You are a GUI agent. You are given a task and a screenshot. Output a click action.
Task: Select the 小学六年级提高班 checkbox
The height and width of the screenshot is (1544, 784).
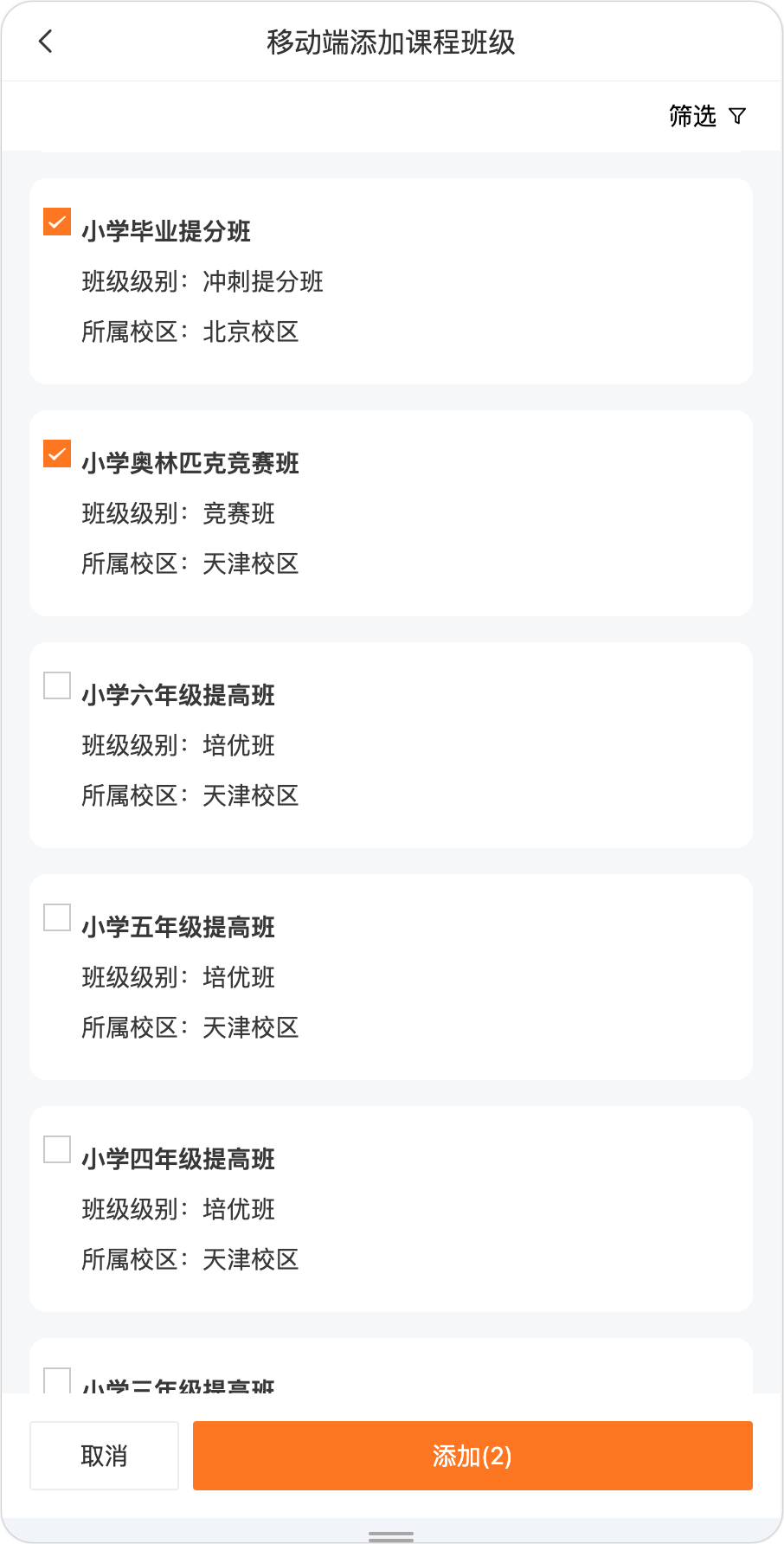[57, 685]
